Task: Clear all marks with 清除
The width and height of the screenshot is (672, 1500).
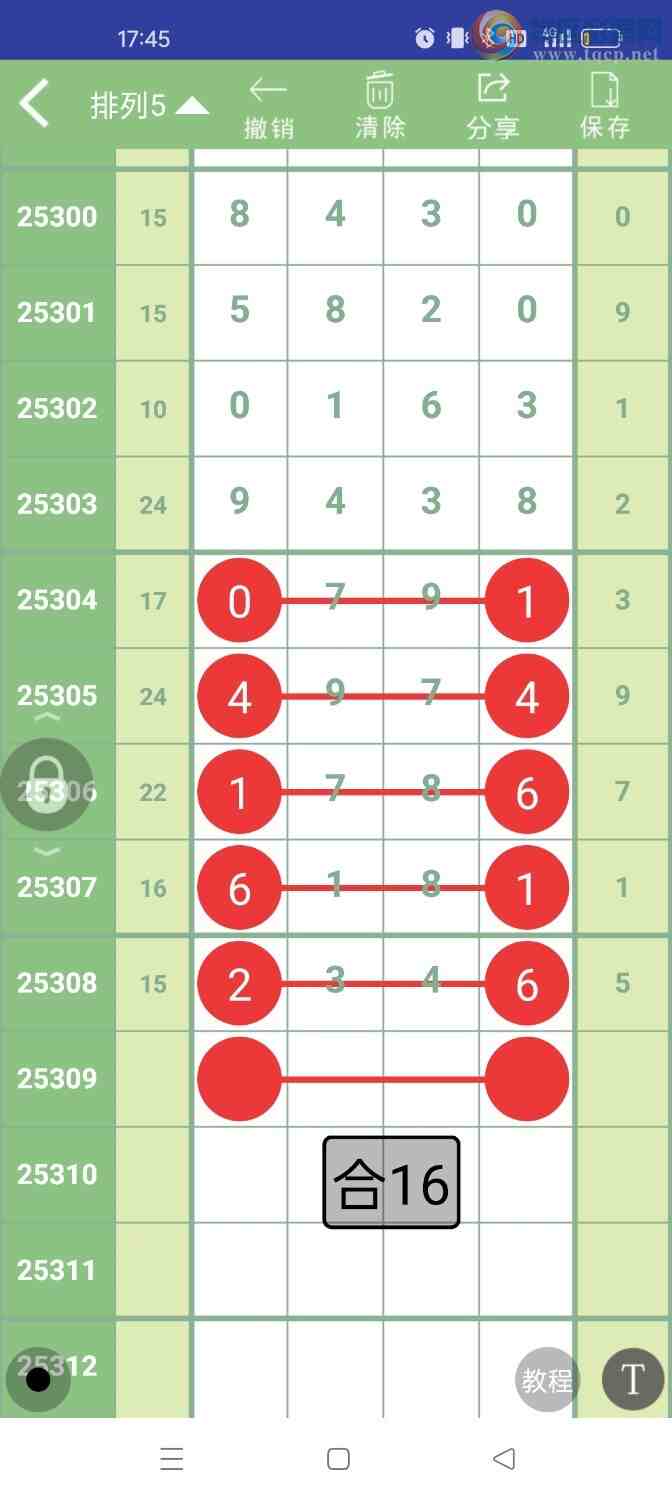Action: coord(379,108)
